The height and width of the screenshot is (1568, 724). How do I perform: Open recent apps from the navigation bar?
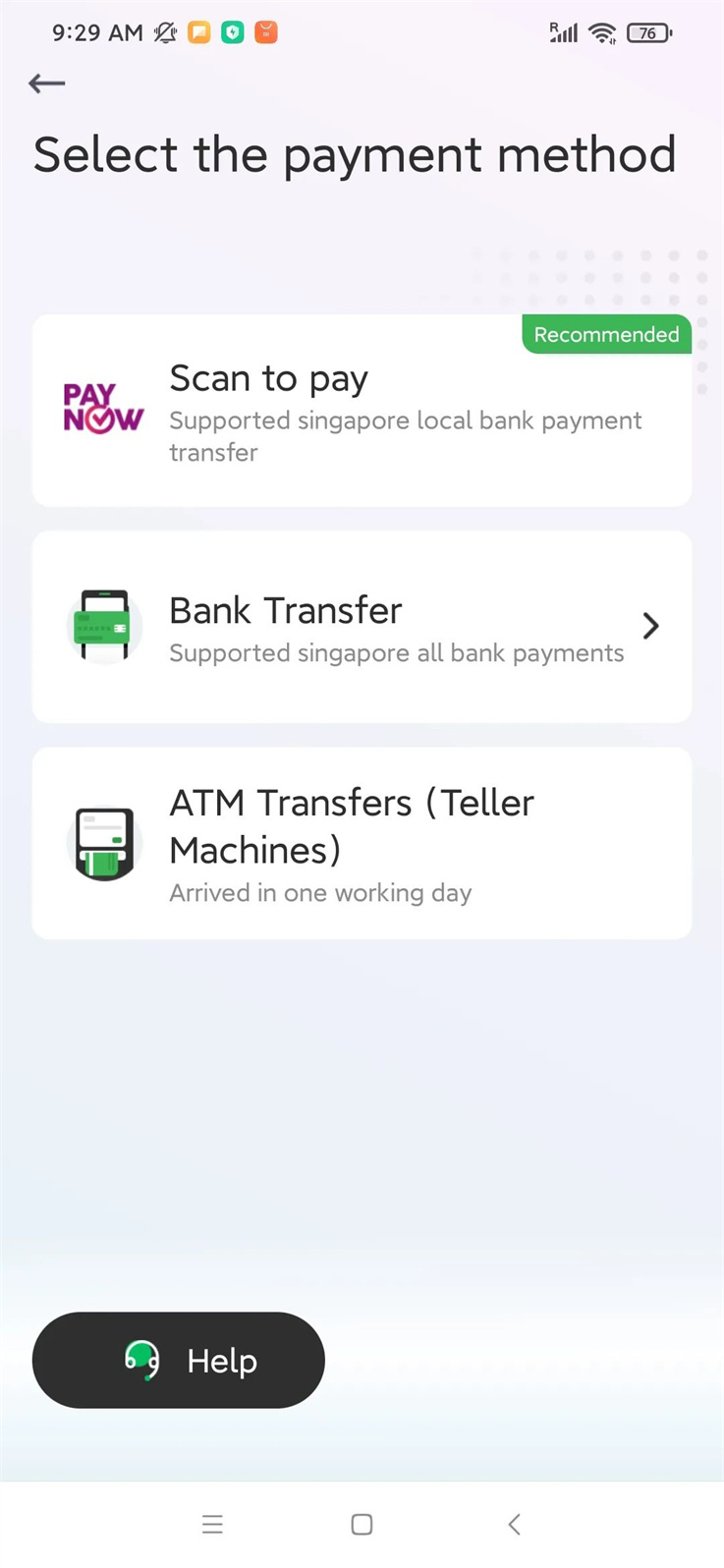[212, 1525]
